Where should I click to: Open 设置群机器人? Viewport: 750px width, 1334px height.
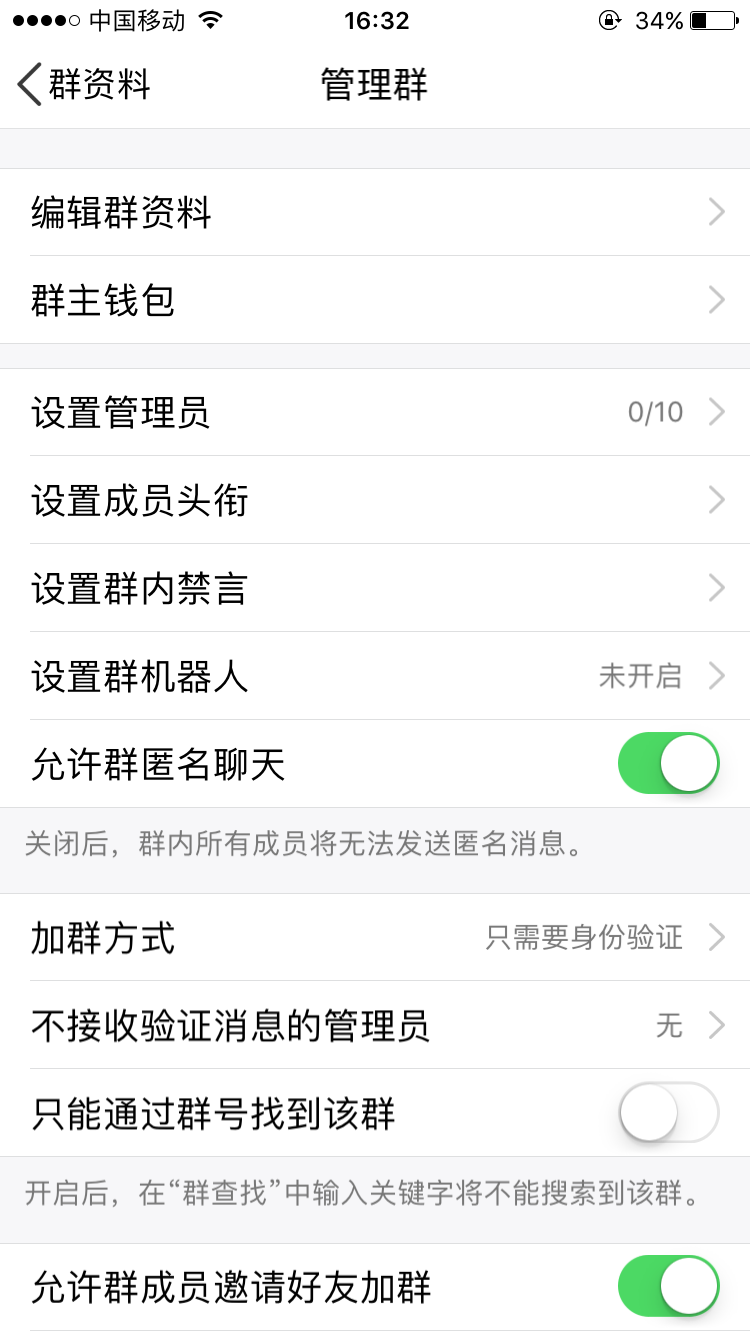click(375, 676)
